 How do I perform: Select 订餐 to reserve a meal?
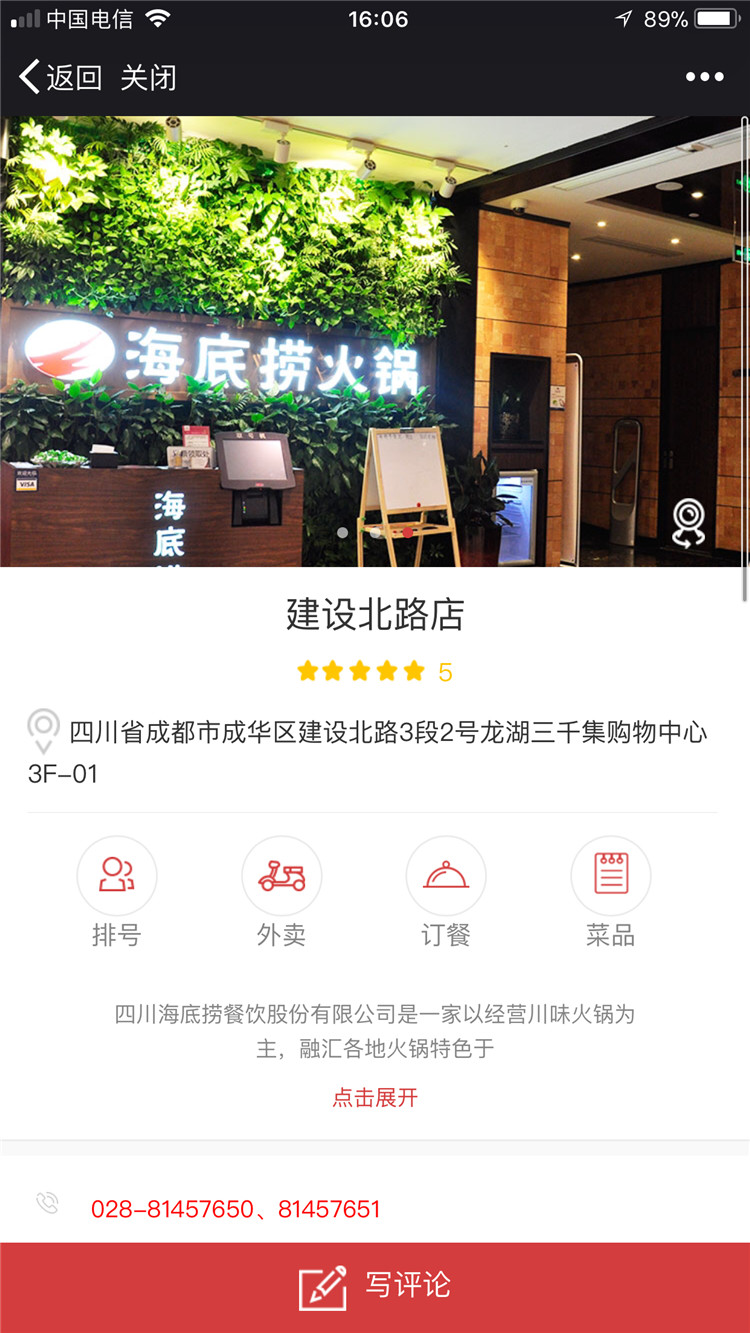tap(446, 891)
